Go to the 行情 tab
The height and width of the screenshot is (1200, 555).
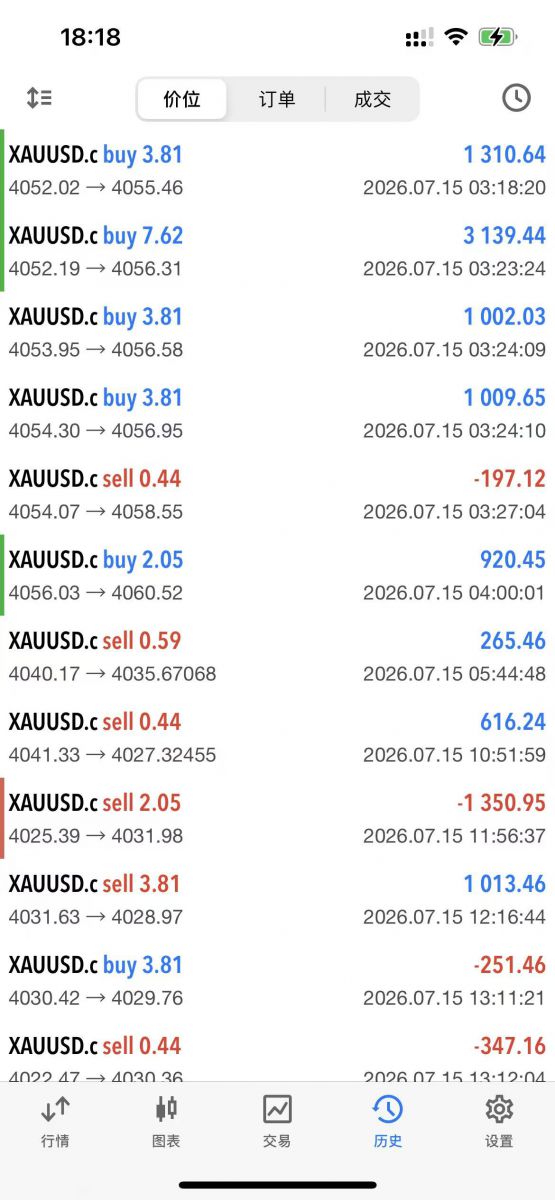pos(55,1121)
